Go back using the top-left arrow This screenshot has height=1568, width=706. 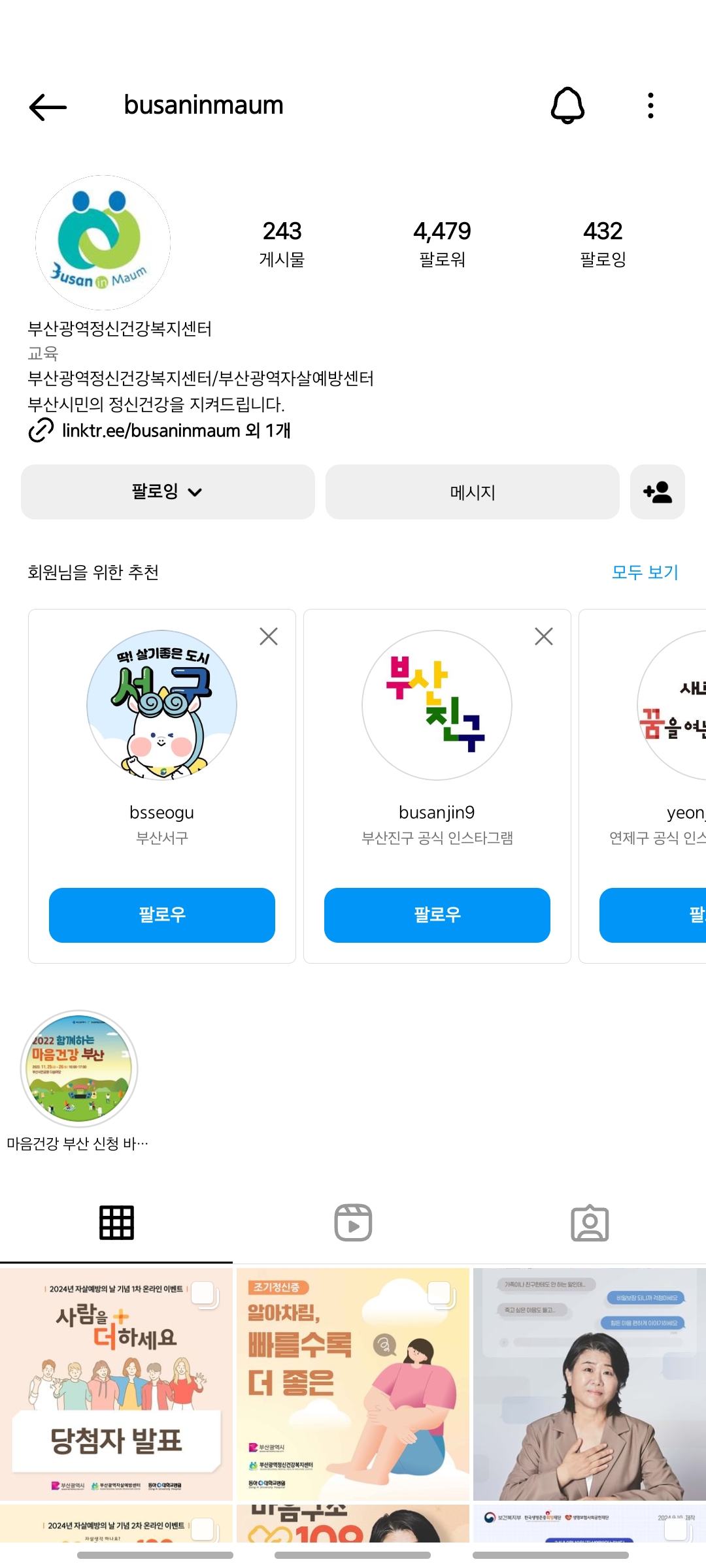coord(48,106)
